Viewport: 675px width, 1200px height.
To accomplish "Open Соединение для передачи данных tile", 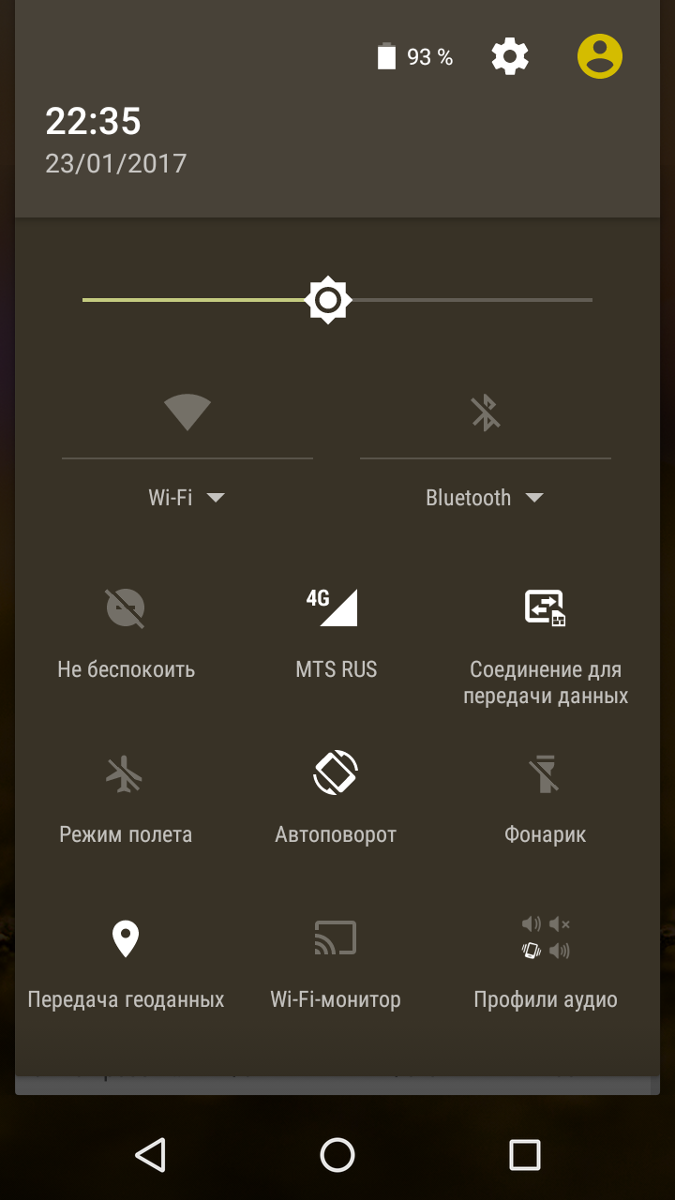I will tap(545, 608).
